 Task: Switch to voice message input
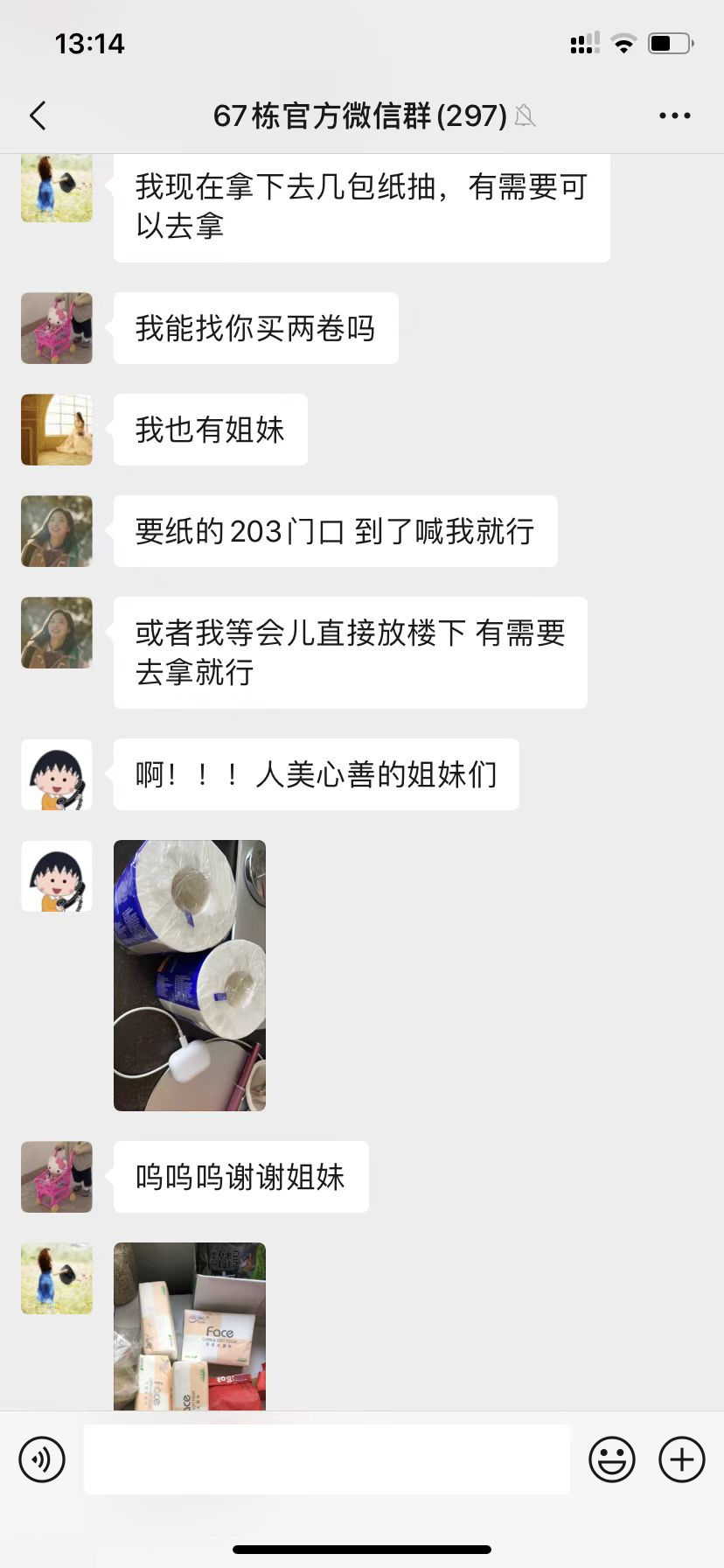(x=42, y=1459)
